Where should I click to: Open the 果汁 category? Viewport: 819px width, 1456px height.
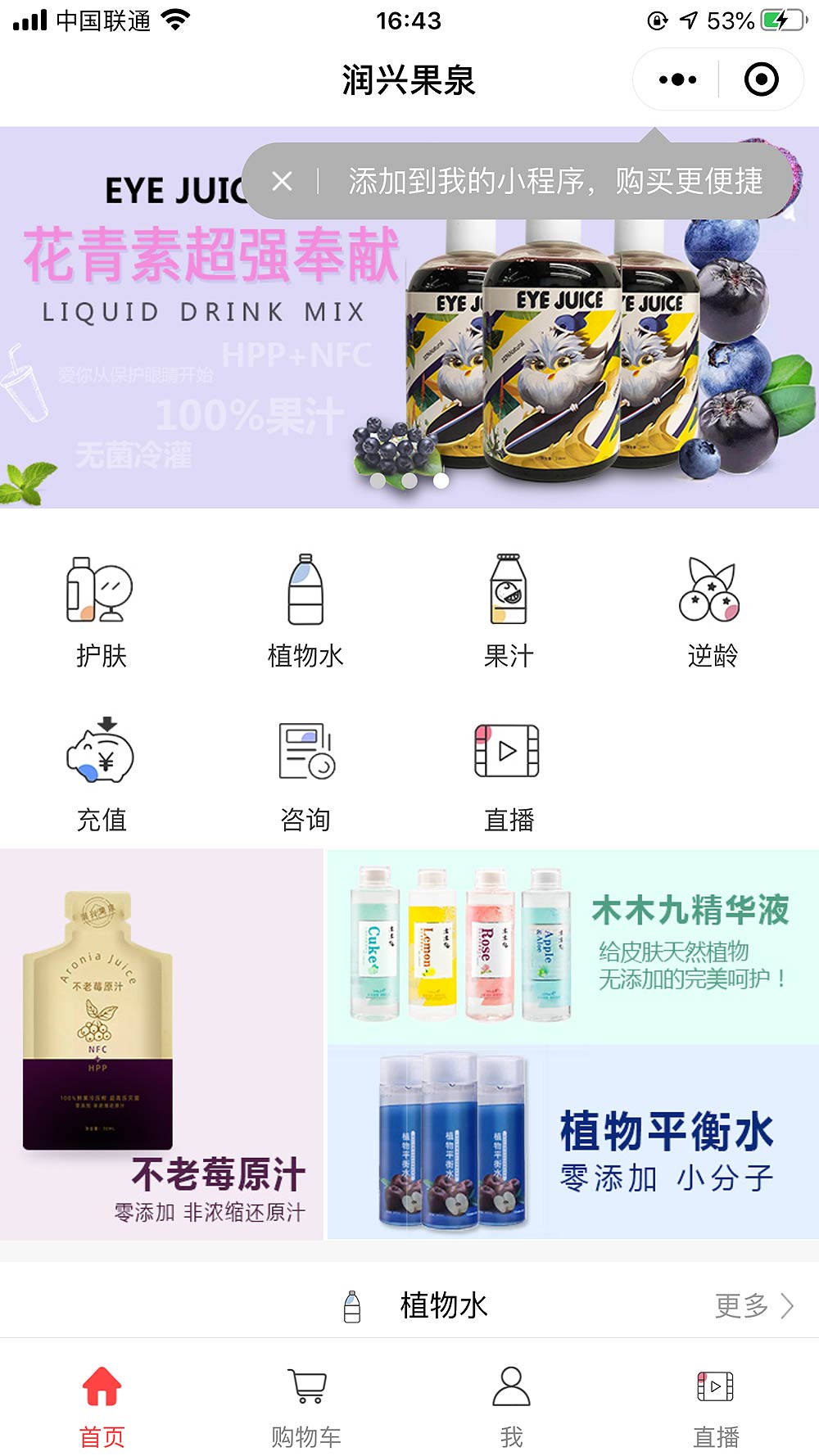509,611
